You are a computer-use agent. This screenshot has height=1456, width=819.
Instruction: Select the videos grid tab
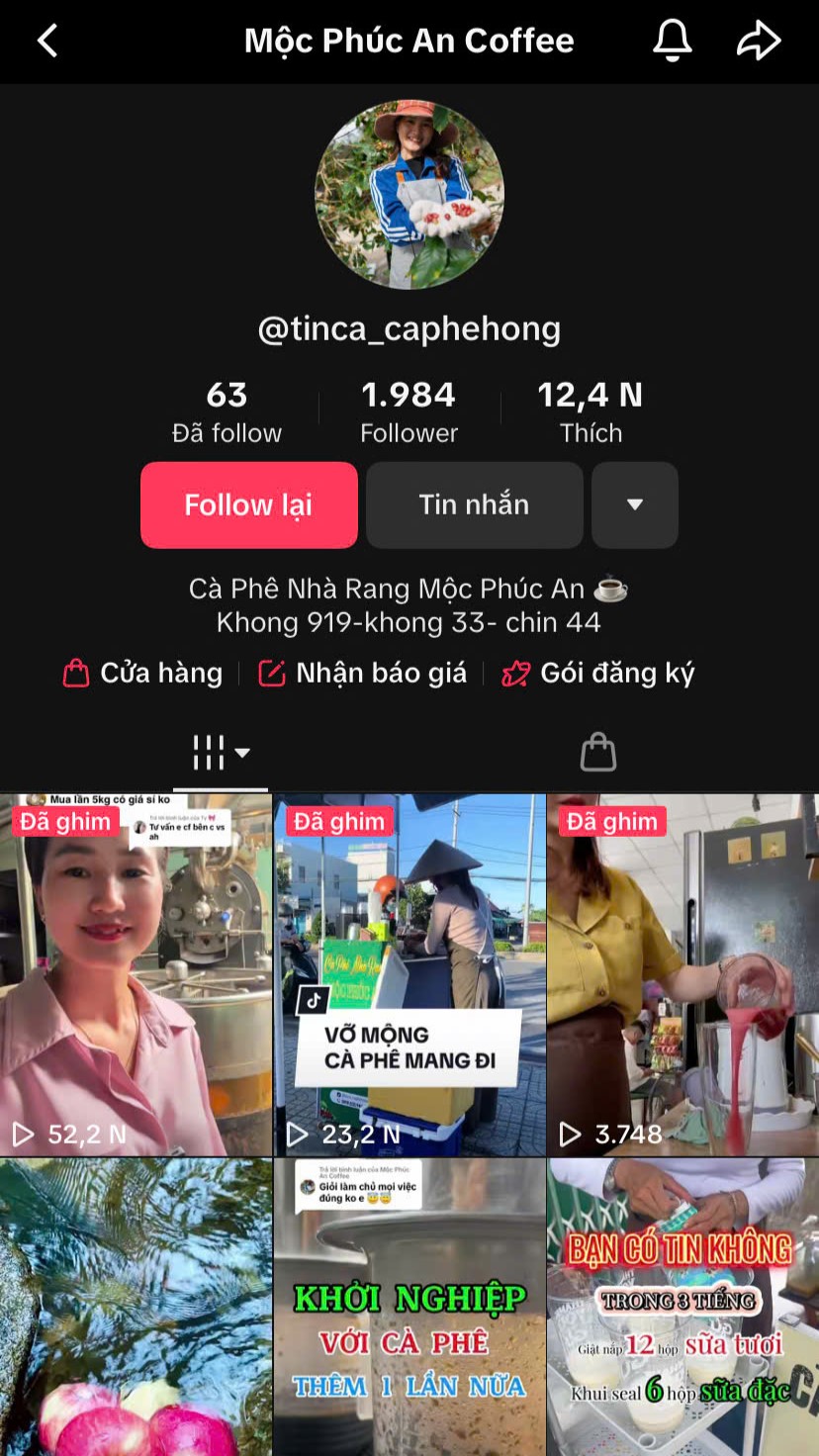[221, 753]
